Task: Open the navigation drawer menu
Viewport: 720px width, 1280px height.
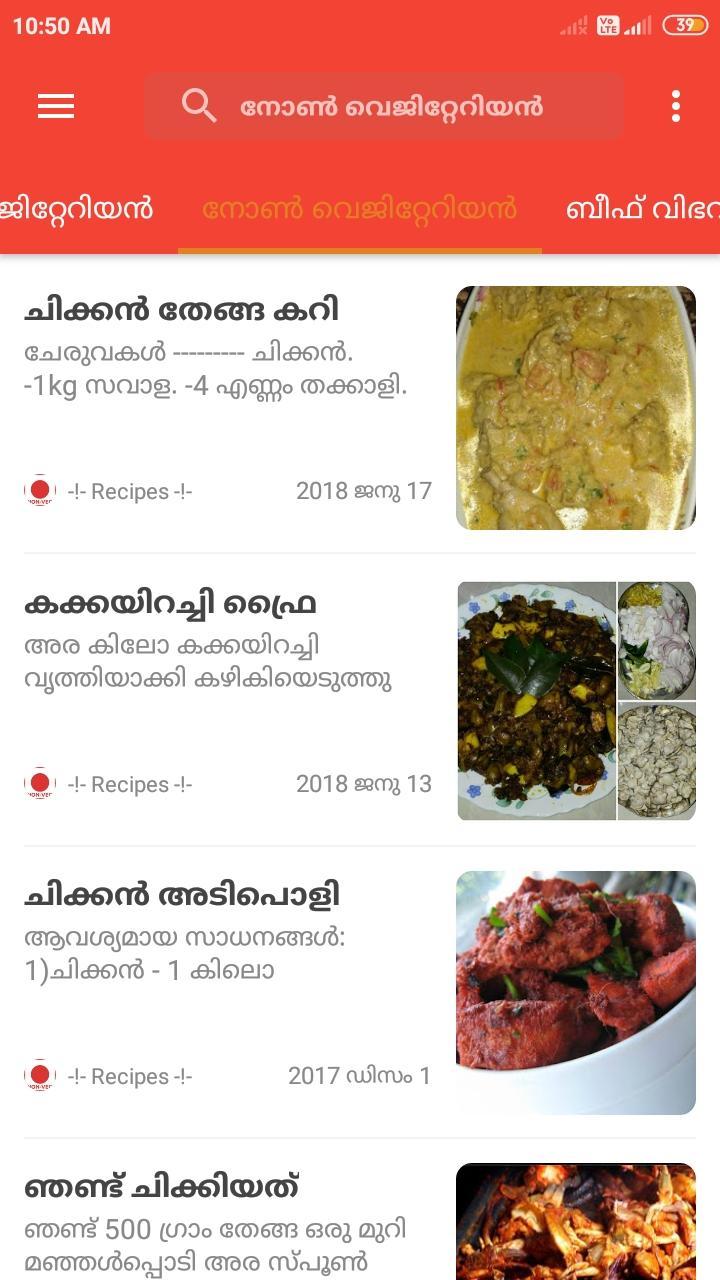Action: 55,107
